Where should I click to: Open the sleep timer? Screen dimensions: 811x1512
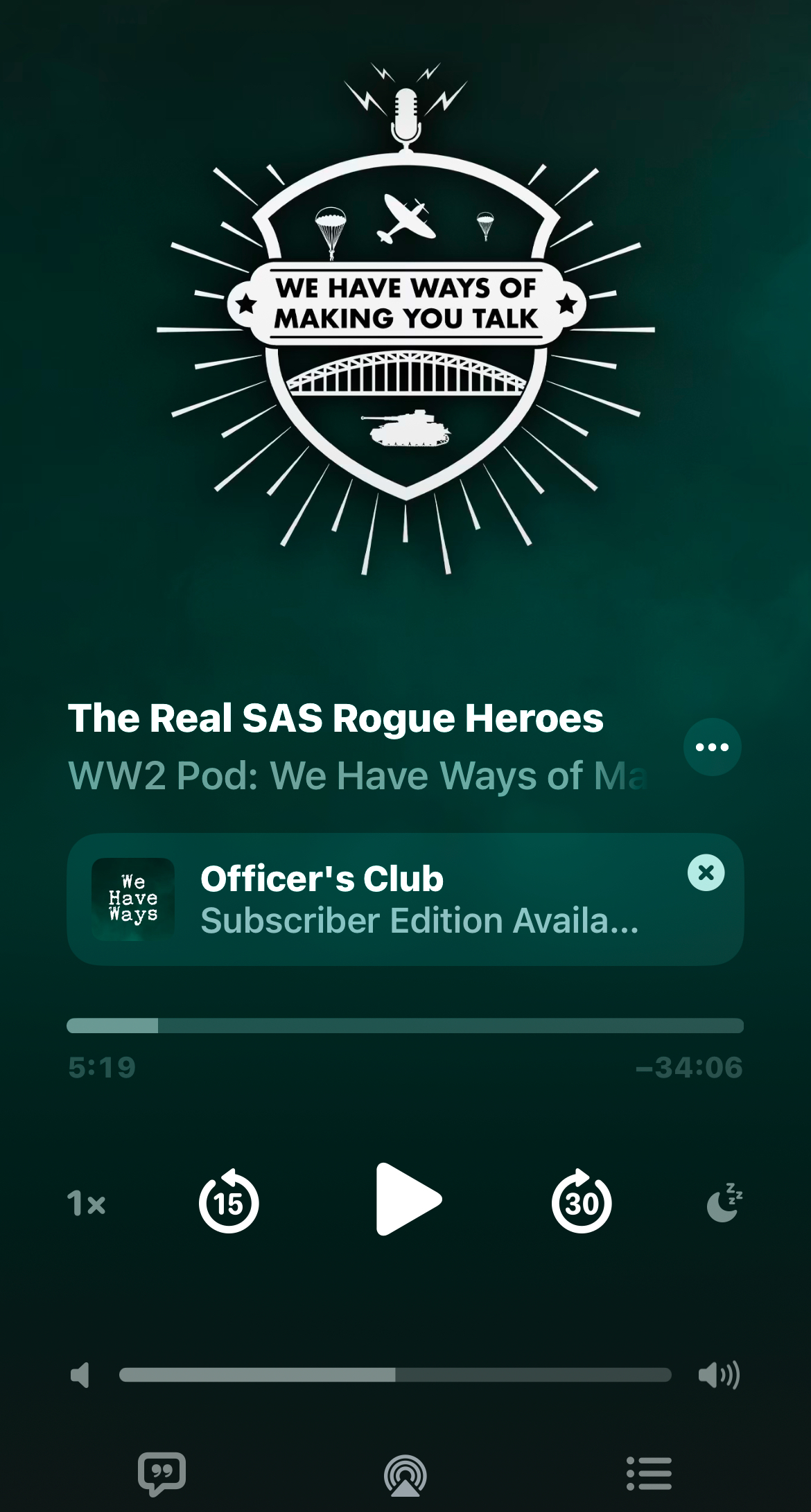click(x=724, y=1203)
